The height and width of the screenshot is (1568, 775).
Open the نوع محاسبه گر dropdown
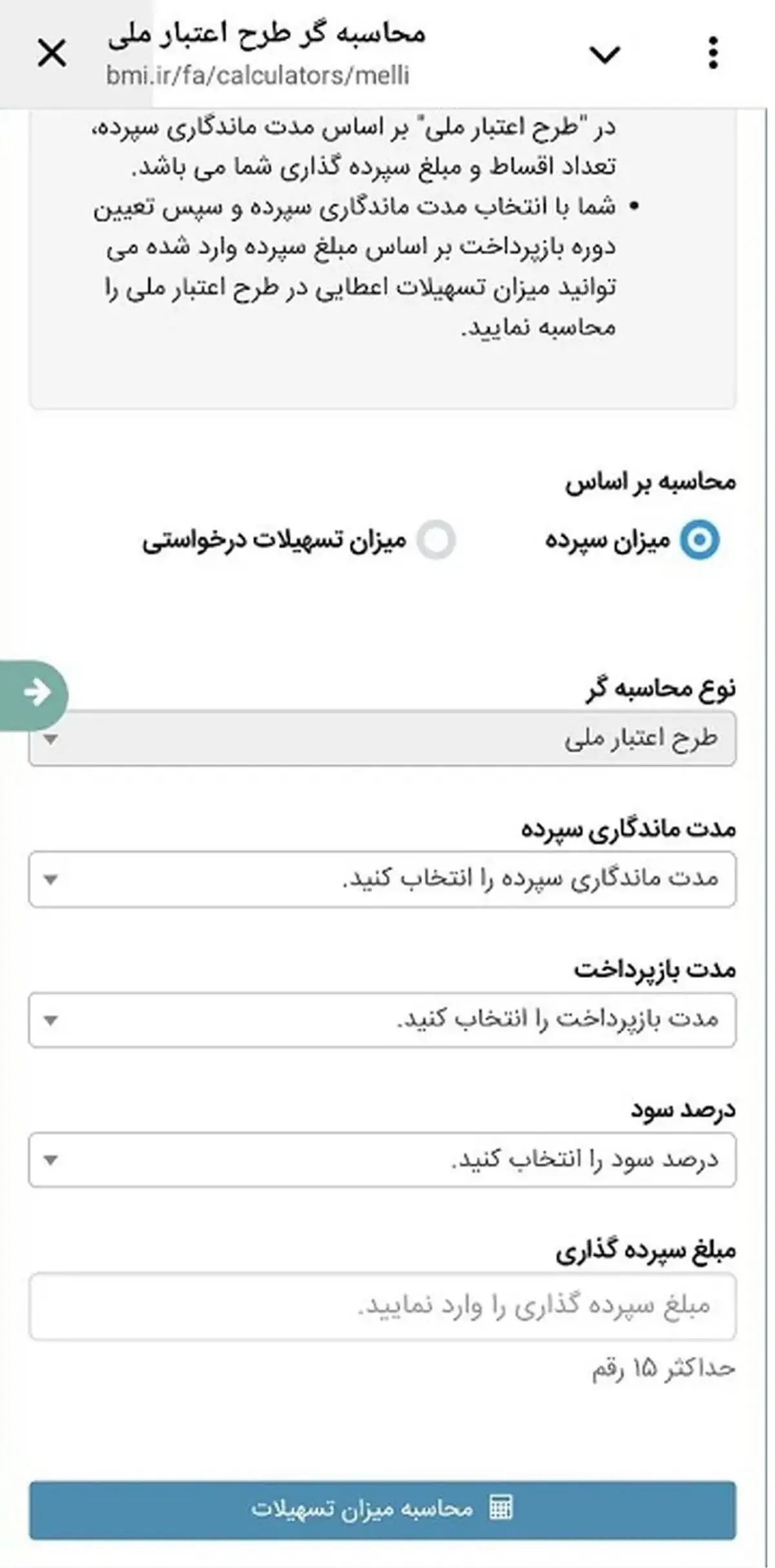click(x=382, y=738)
